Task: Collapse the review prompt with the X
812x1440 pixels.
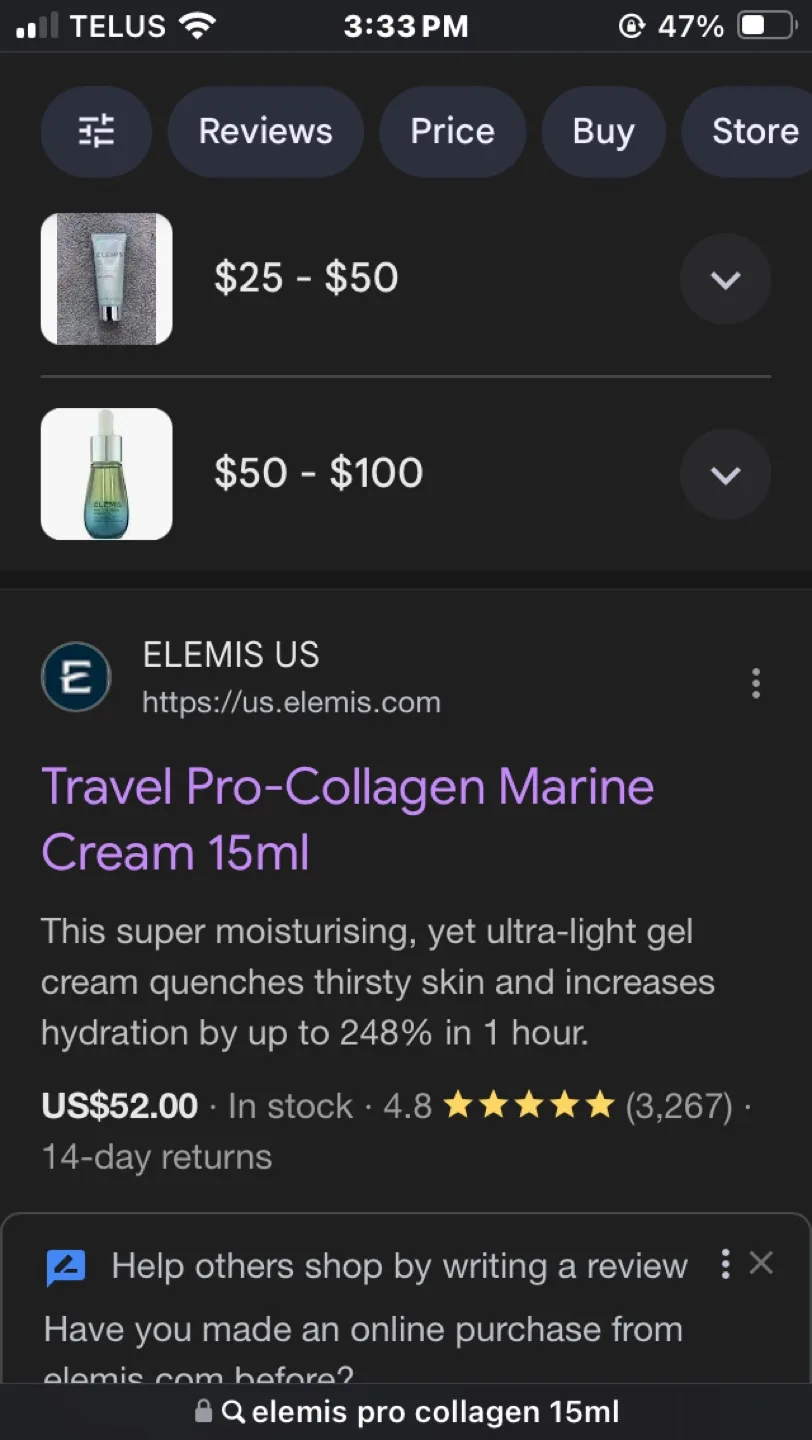Action: pyautogui.click(x=762, y=1262)
